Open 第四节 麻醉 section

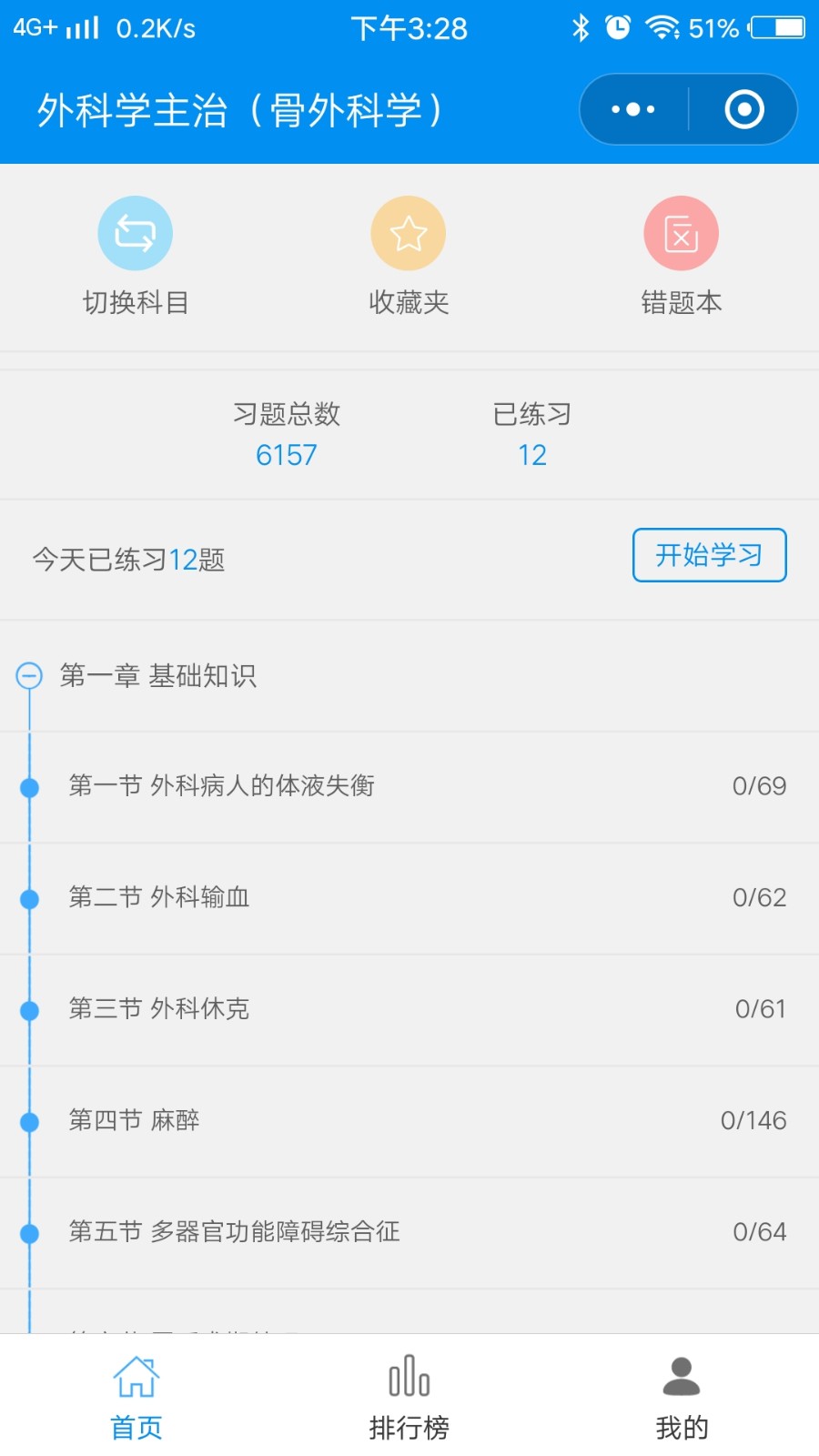(x=409, y=1122)
